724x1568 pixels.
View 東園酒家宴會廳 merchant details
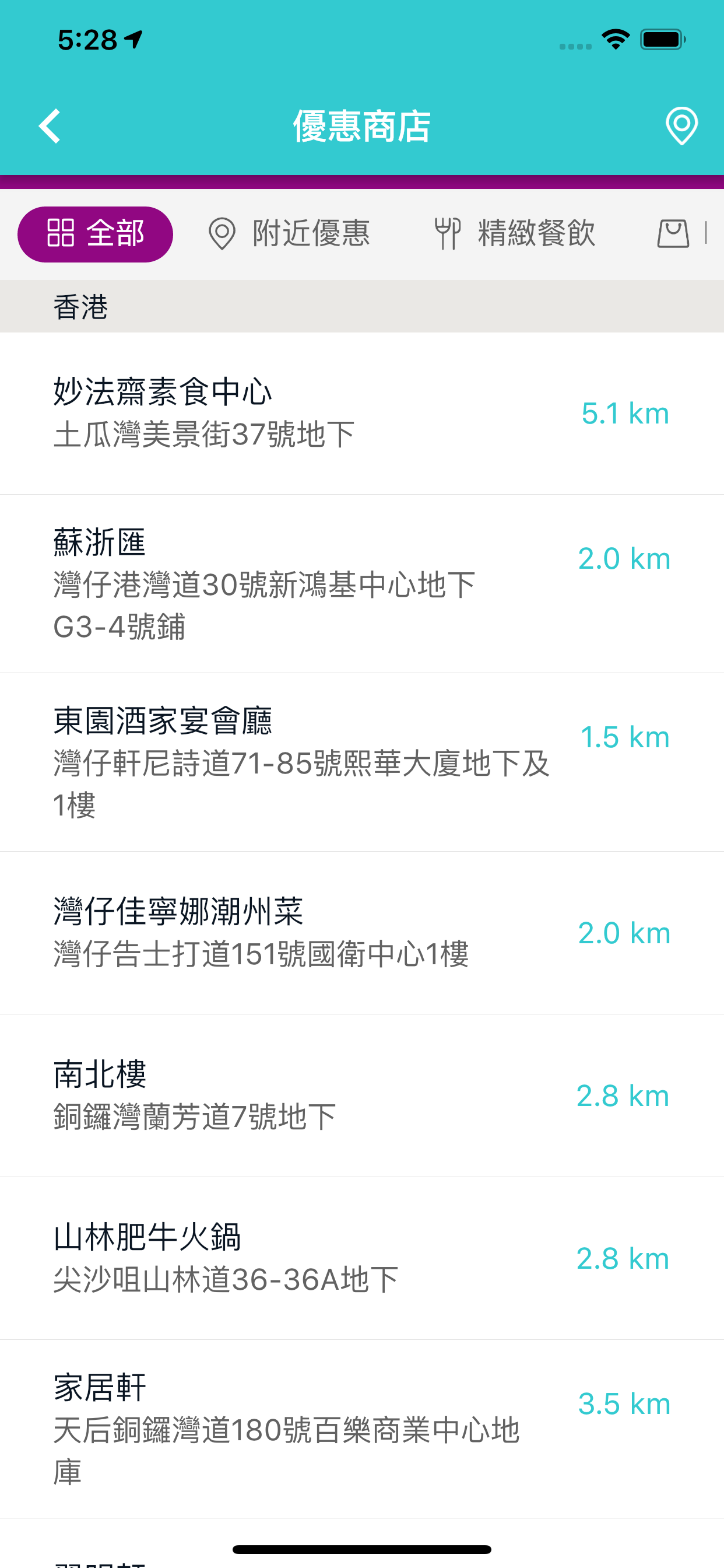(x=362, y=762)
